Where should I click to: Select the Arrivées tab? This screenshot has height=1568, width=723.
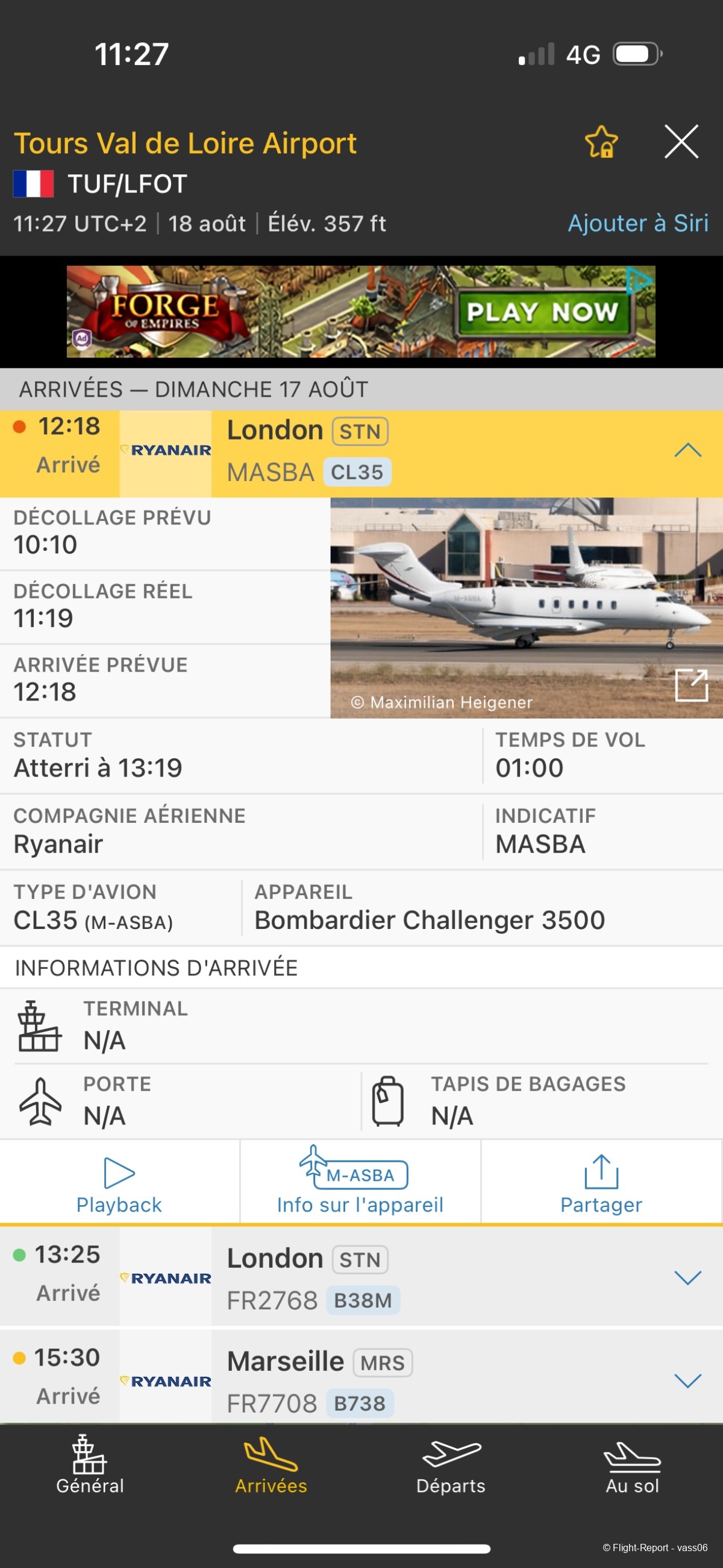271,1466
